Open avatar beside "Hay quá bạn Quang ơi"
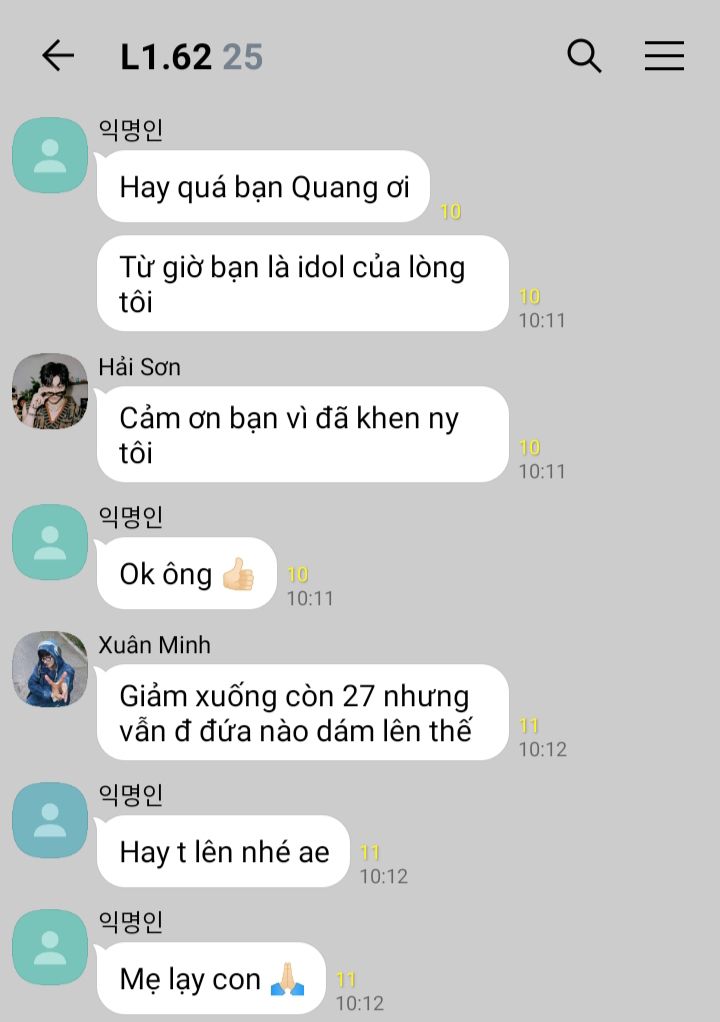720x1022 pixels. pos(50,155)
